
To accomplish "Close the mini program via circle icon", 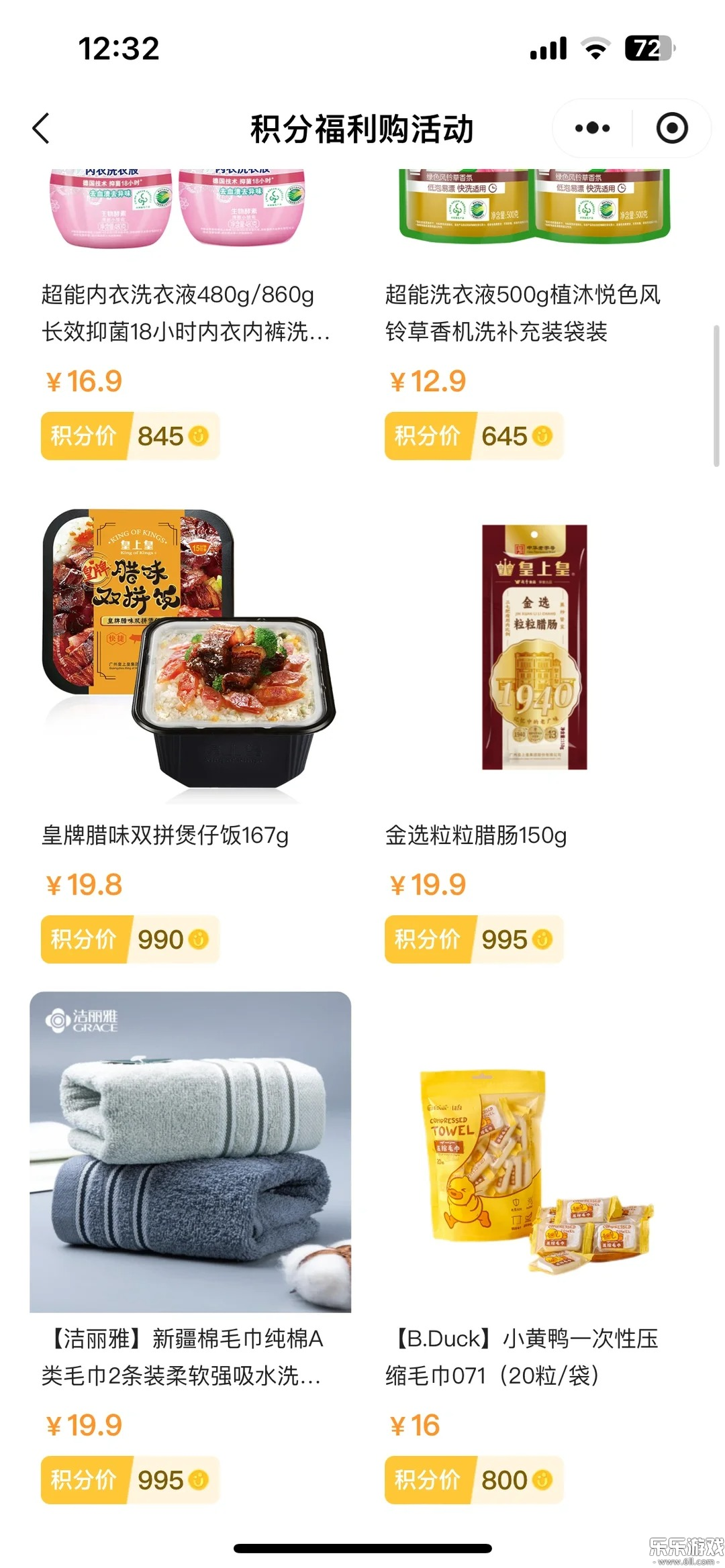I will (x=671, y=128).
